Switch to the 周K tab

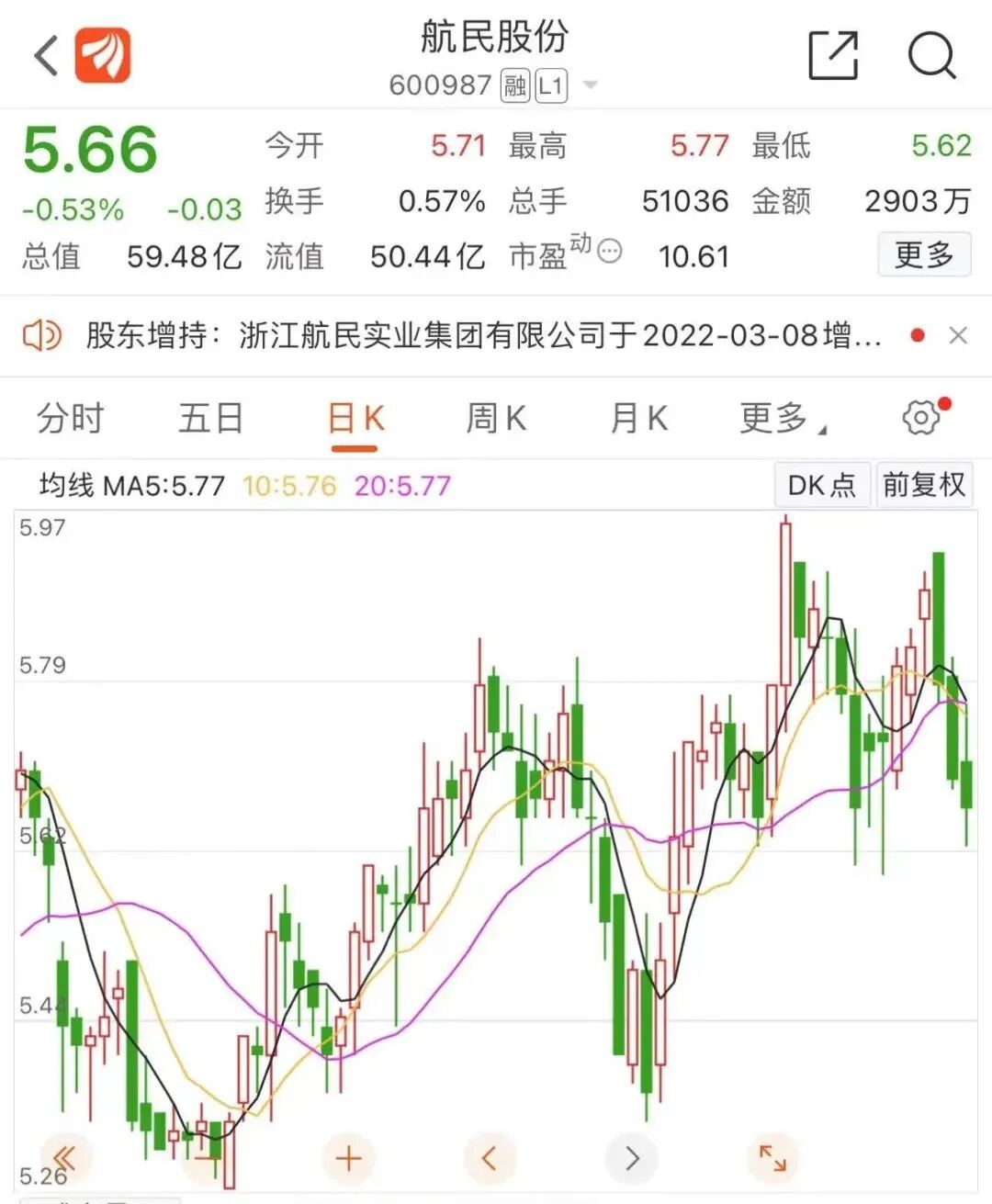pos(496,419)
